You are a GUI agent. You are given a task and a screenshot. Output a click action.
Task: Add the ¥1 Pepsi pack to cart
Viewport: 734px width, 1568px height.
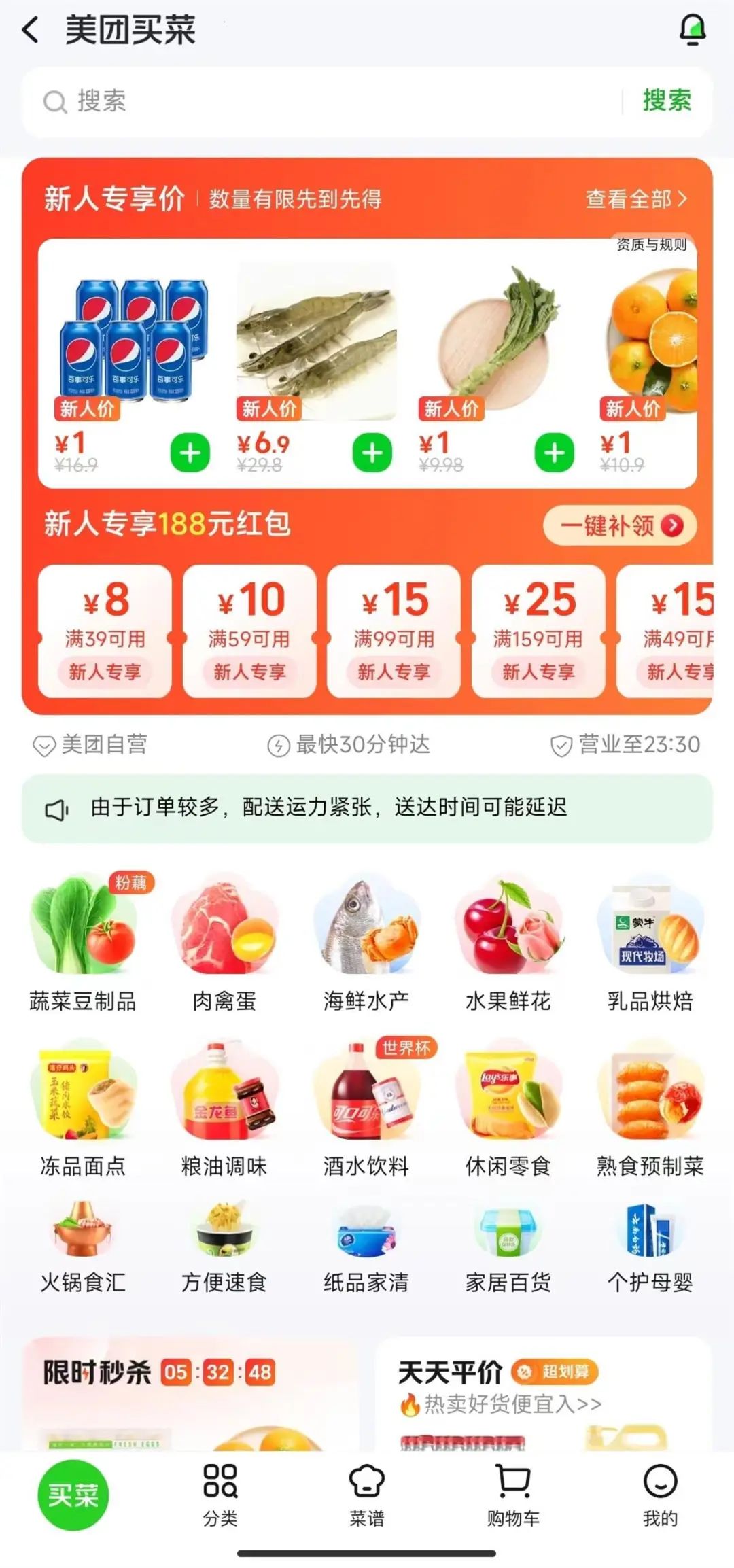click(x=190, y=453)
